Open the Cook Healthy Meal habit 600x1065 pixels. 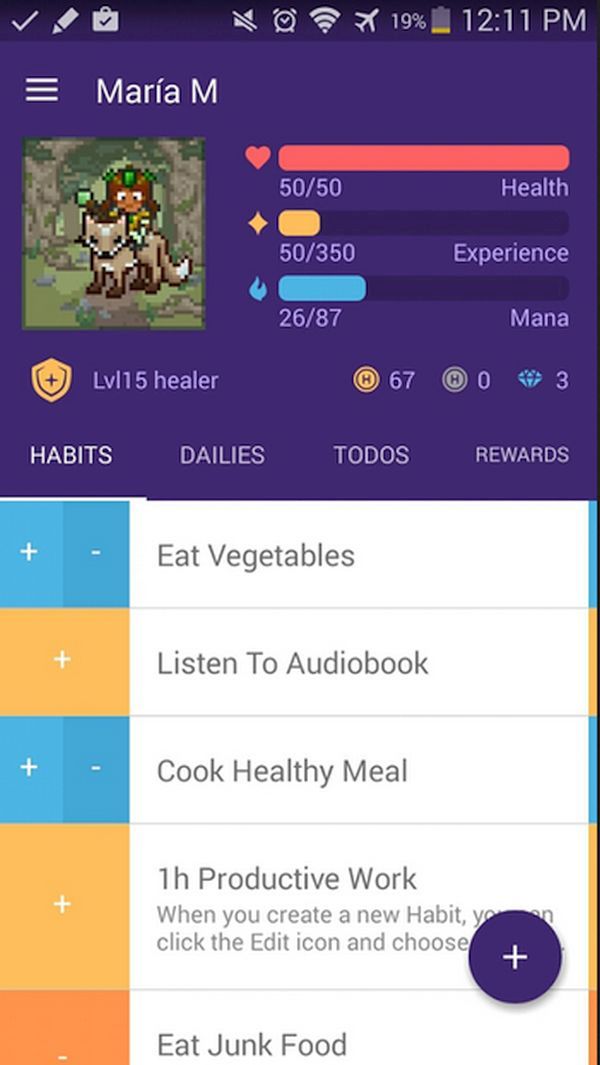point(359,770)
